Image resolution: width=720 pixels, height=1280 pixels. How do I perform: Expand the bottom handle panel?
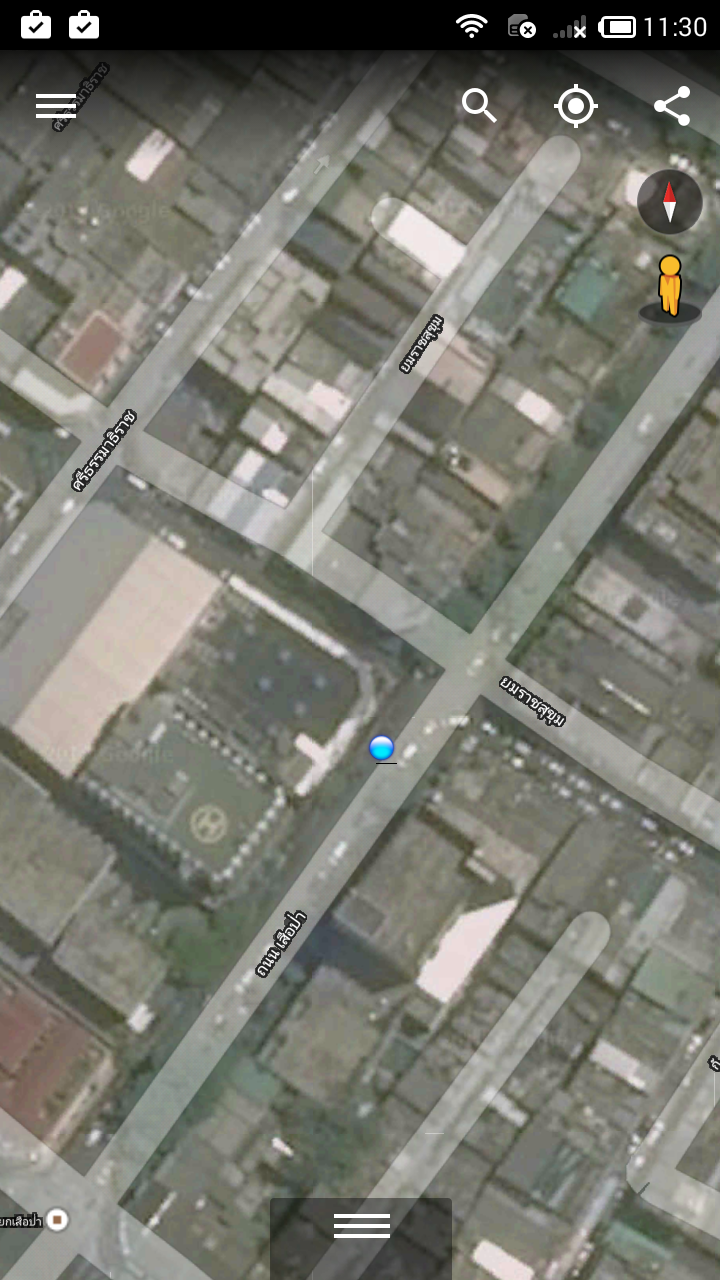pyautogui.click(x=361, y=1226)
